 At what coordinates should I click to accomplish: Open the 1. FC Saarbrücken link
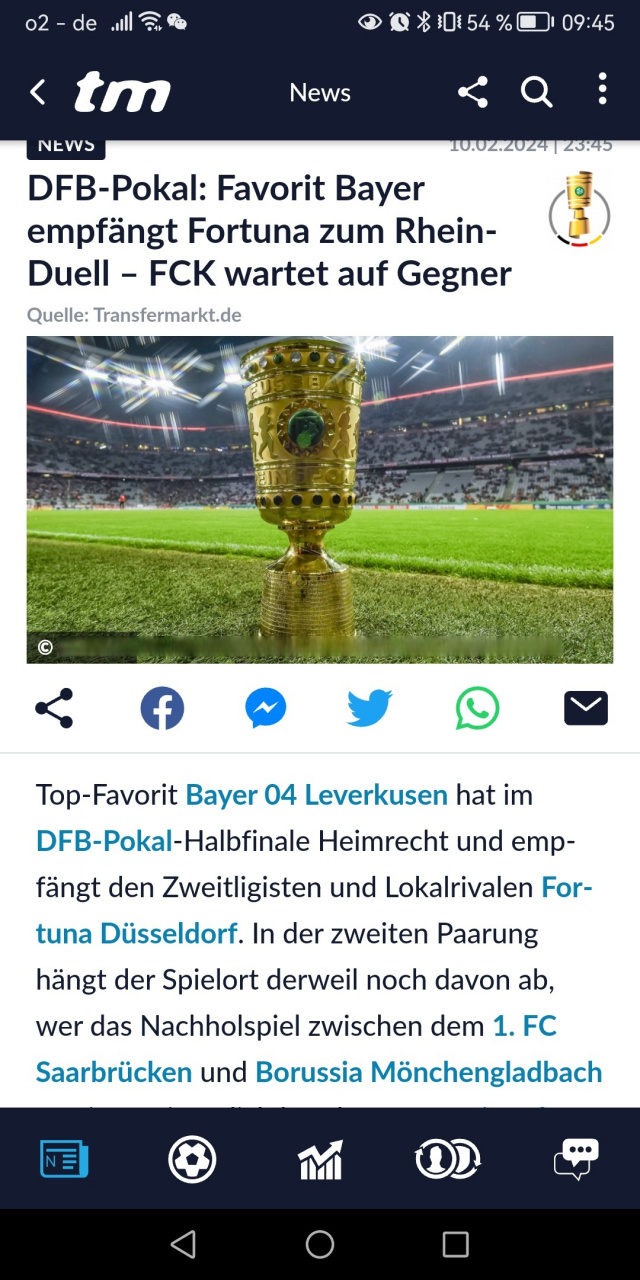(x=114, y=1072)
